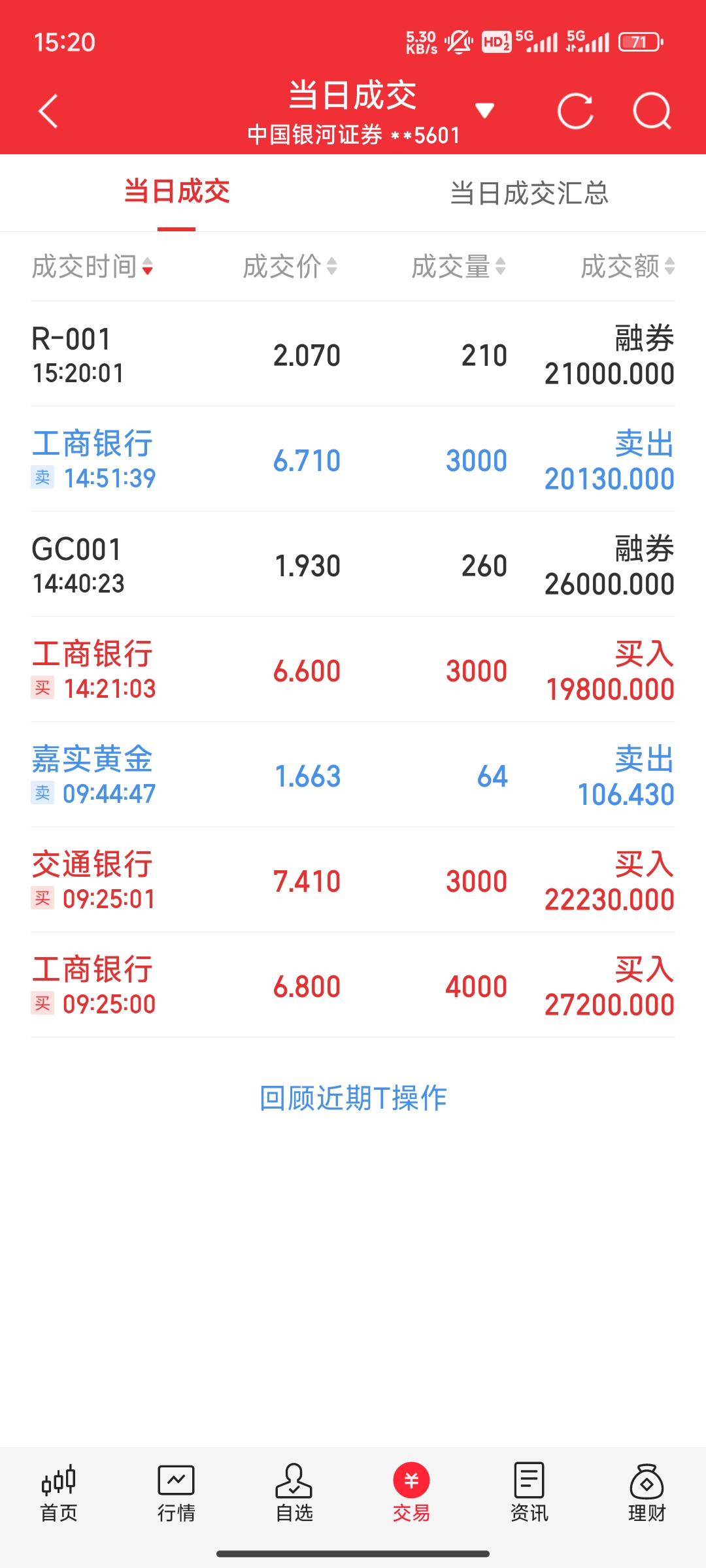Open the GC001 transaction row
Screen dimensions: 706x1568
pyautogui.click(x=353, y=564)
